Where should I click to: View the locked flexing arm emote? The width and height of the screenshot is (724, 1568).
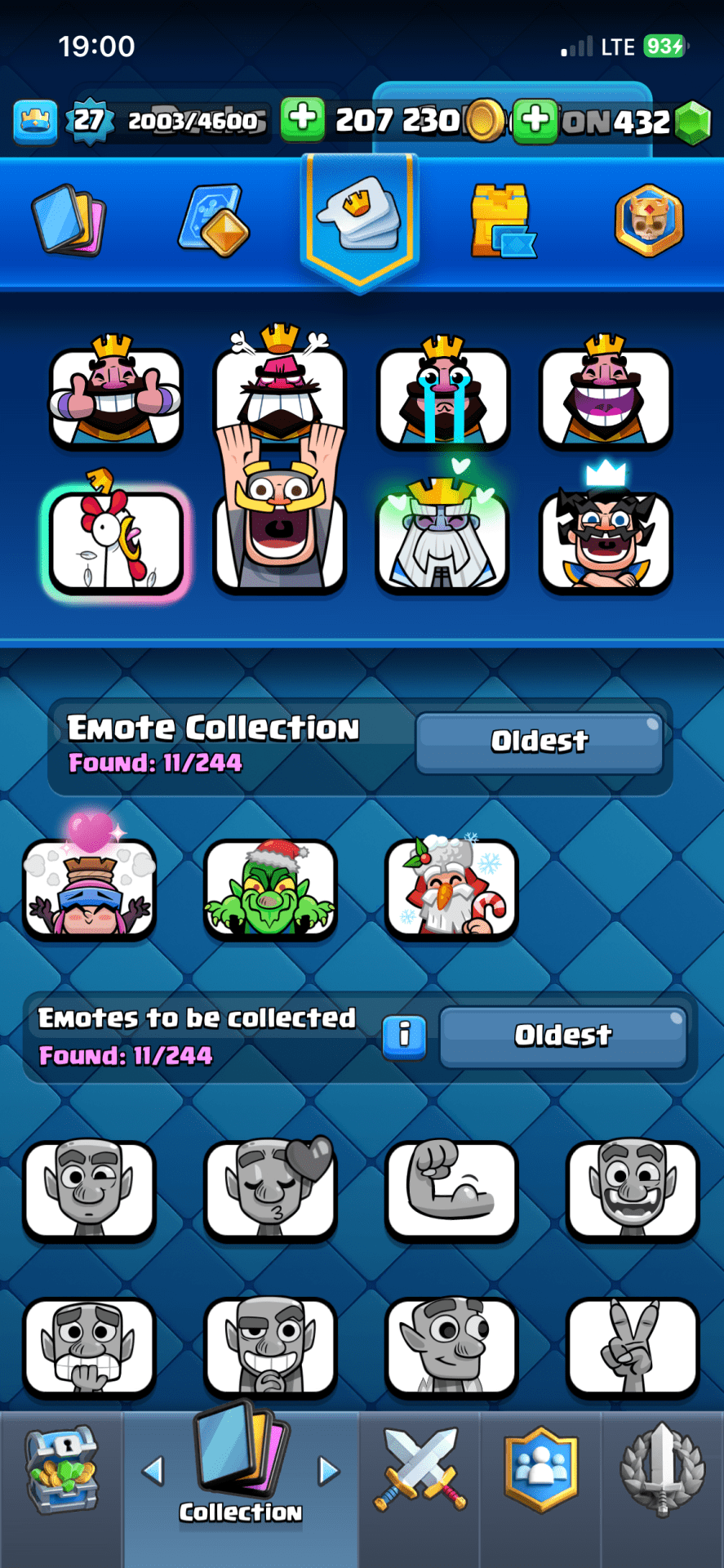click(451, 1190)
